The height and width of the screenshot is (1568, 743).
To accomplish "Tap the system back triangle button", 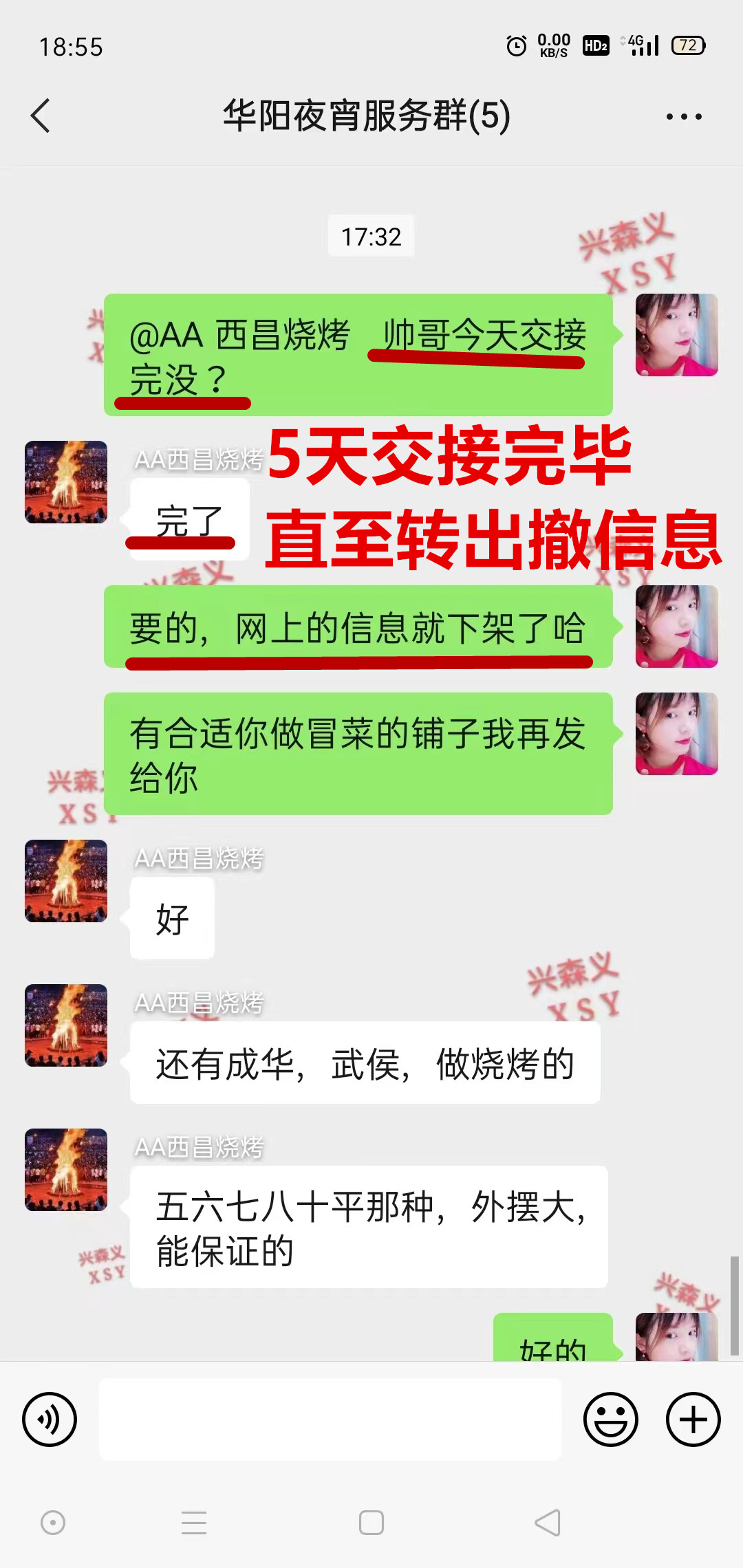I will coord(548,1523).
